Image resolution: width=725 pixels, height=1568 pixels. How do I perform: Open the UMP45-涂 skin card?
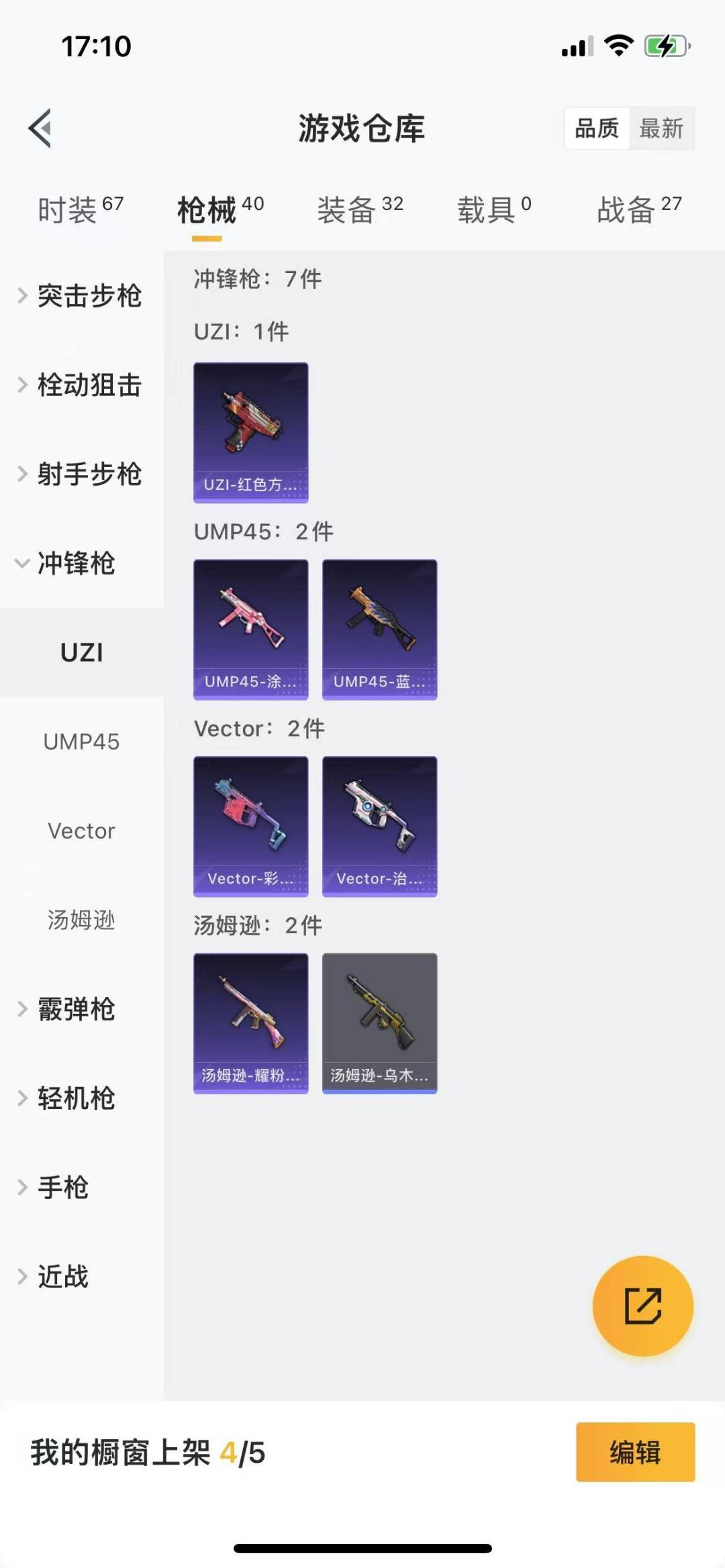pos(251,629)
